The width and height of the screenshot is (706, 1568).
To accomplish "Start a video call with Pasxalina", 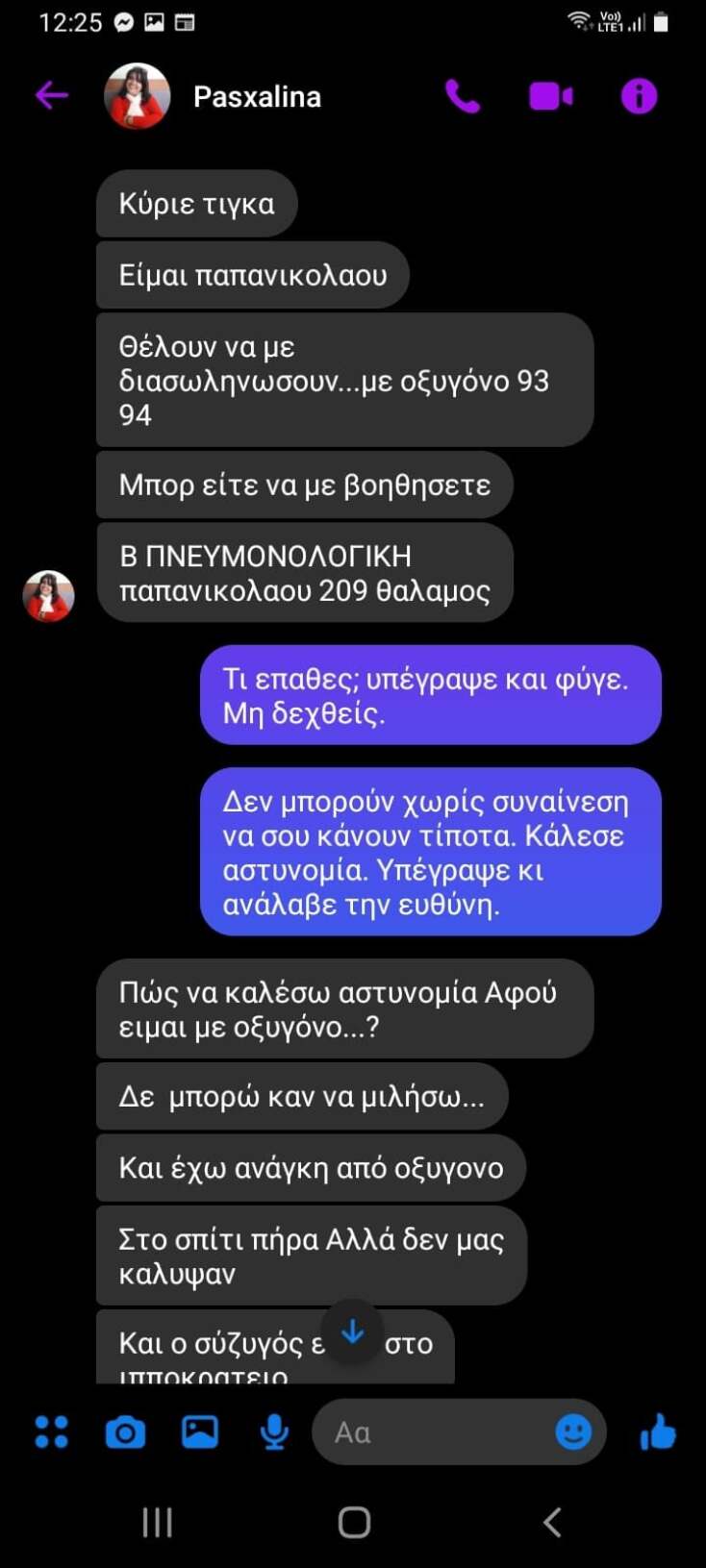I will point(551,96).
